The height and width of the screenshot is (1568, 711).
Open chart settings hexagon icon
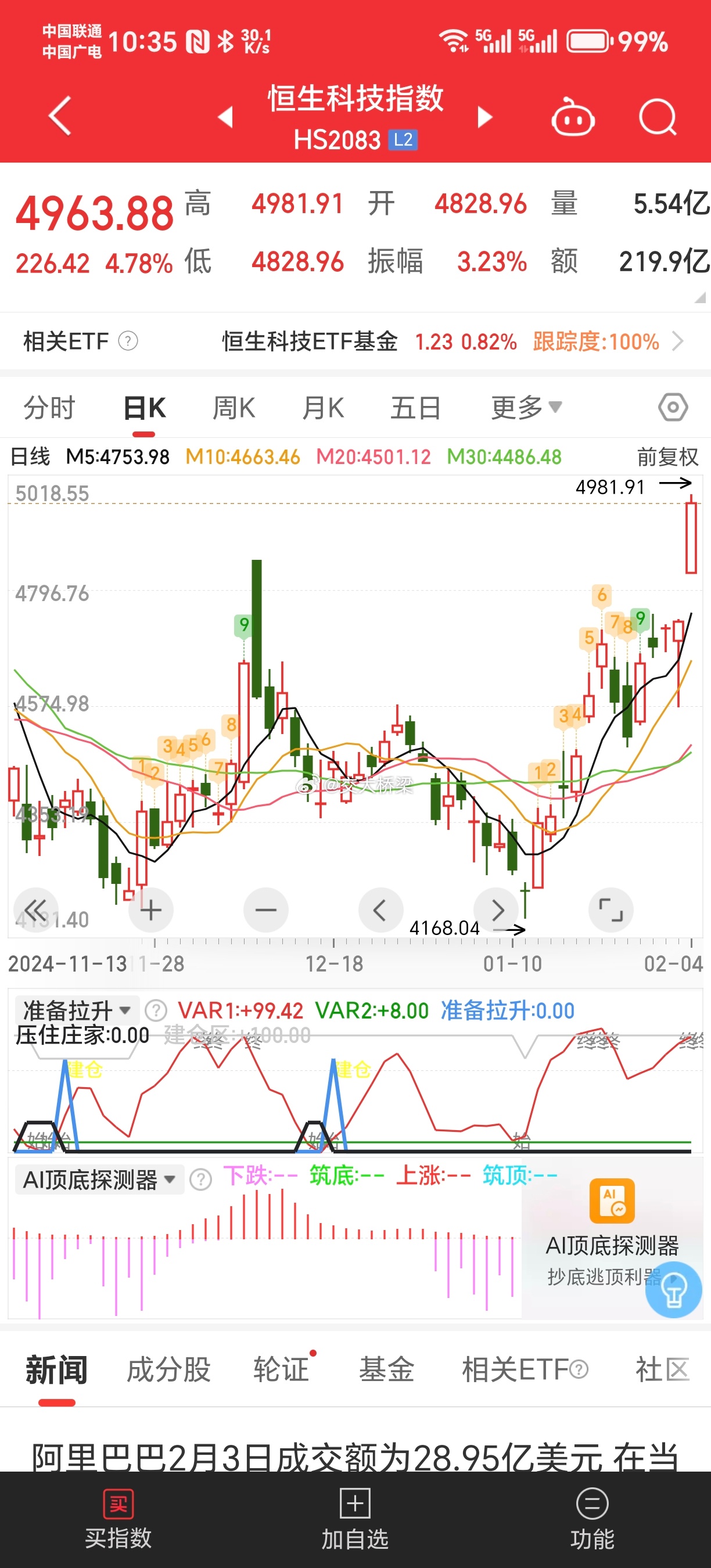[673, 407]
